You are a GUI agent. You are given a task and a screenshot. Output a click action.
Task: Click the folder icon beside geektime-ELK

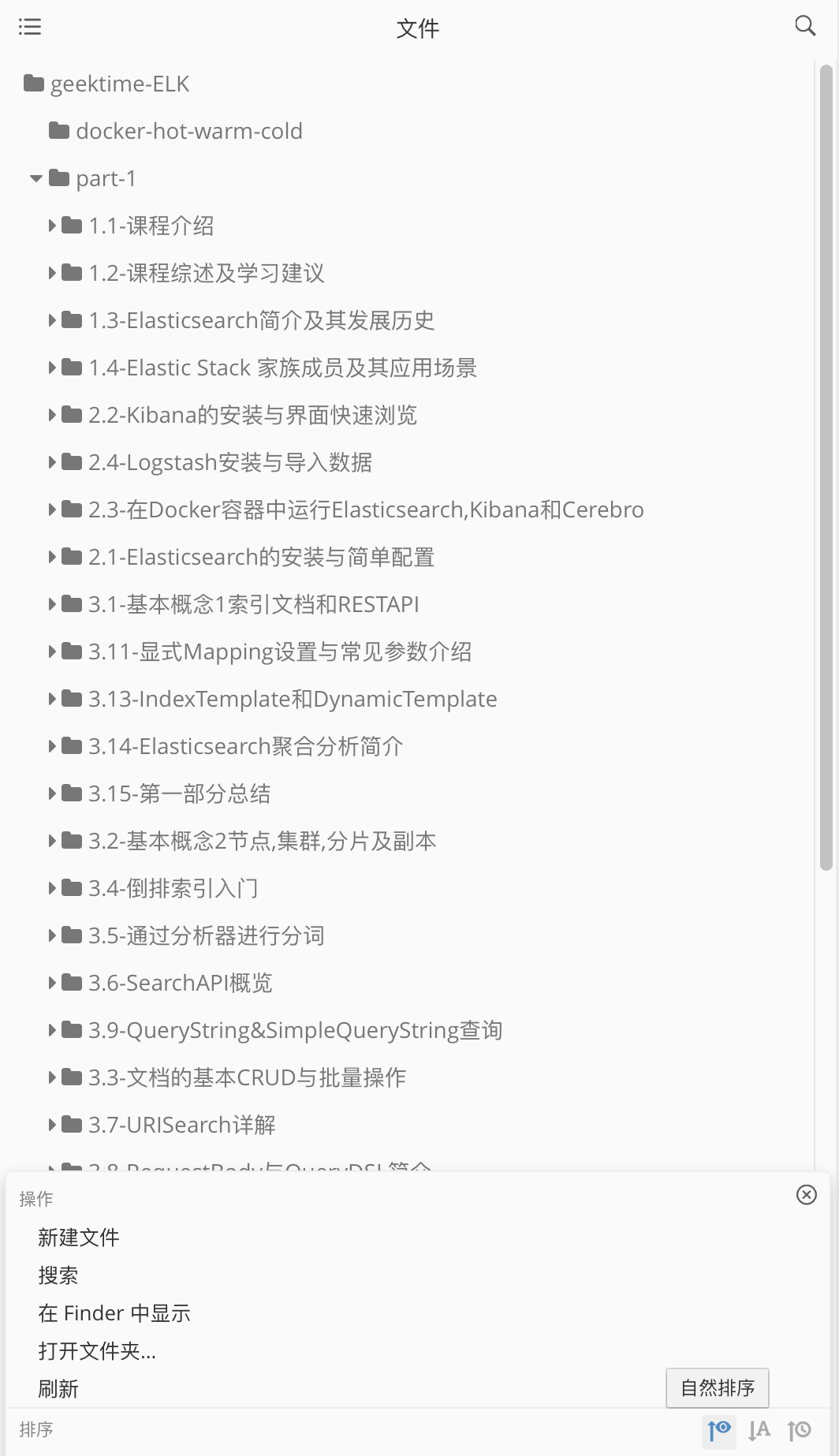tap(35, 83)
